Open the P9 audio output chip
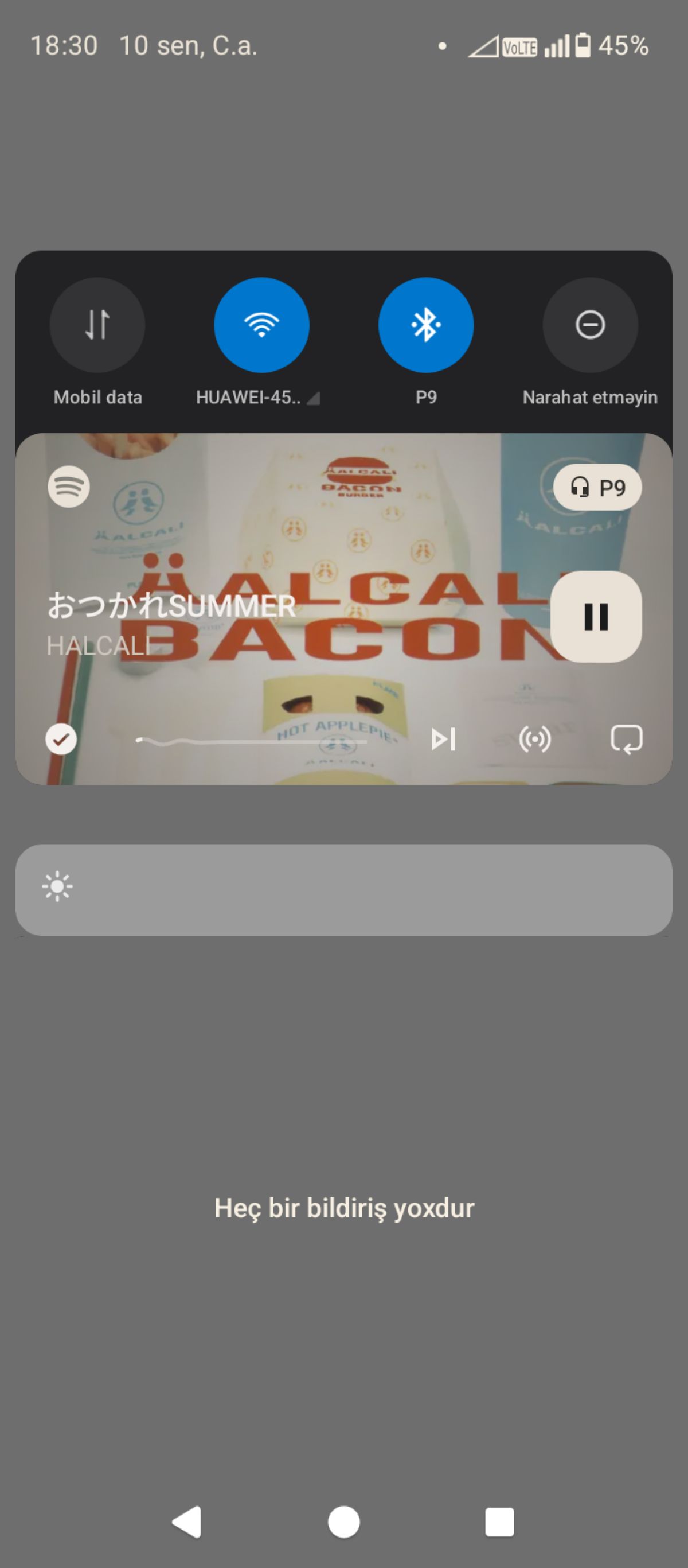This screenshot has height=1568, width=688. pyautogui.click(x=597, y=488)
